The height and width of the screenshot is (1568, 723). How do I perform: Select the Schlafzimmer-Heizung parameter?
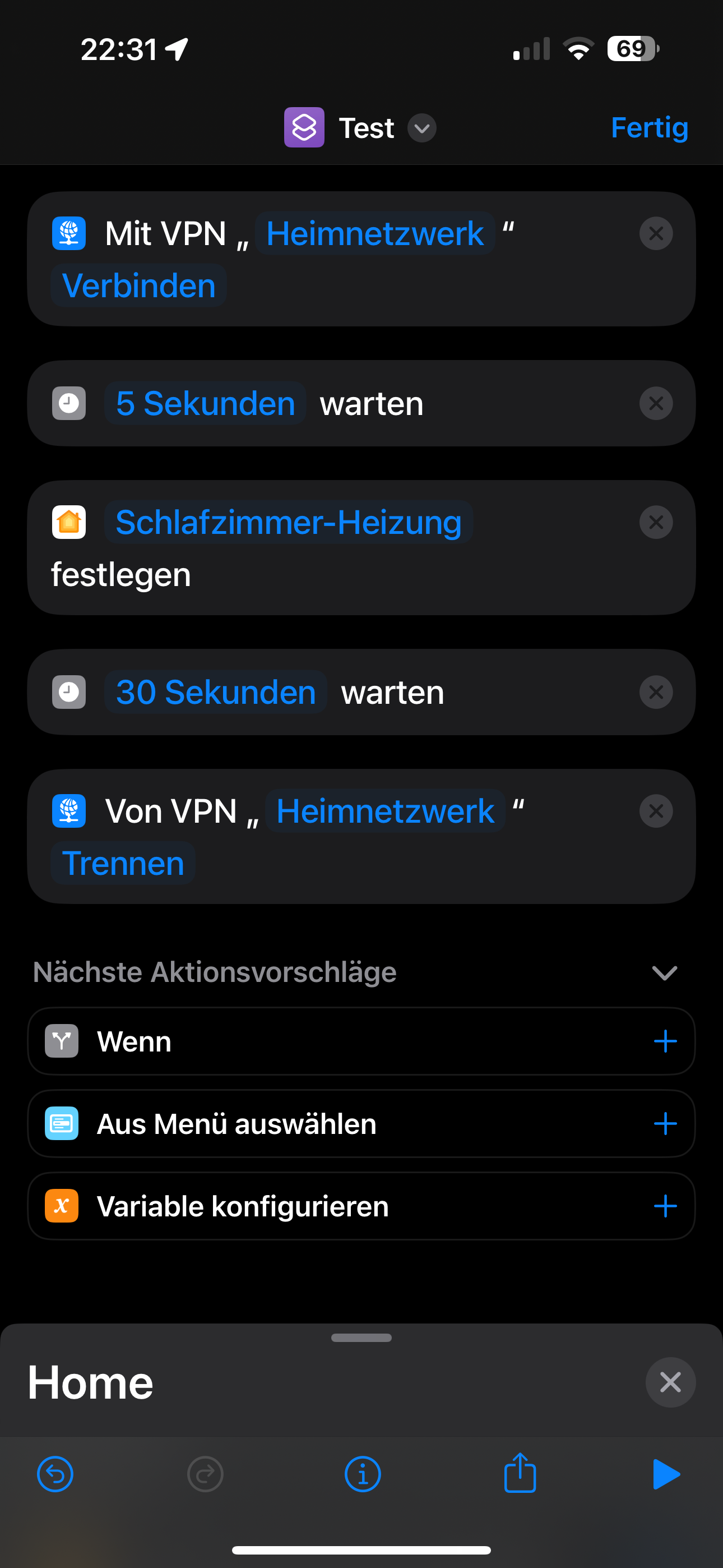pos(289,522)
